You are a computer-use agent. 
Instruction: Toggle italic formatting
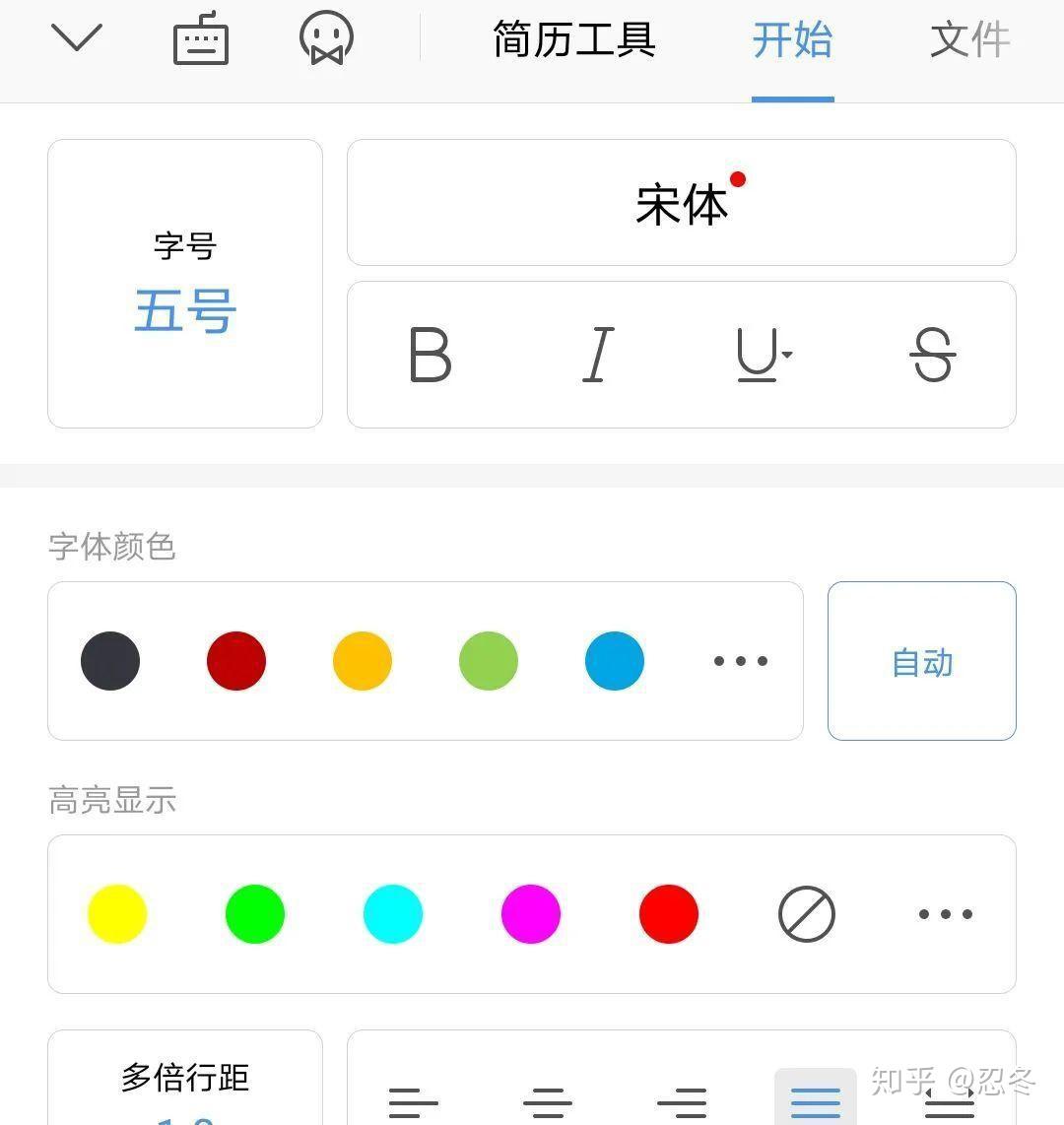[598, 355]
